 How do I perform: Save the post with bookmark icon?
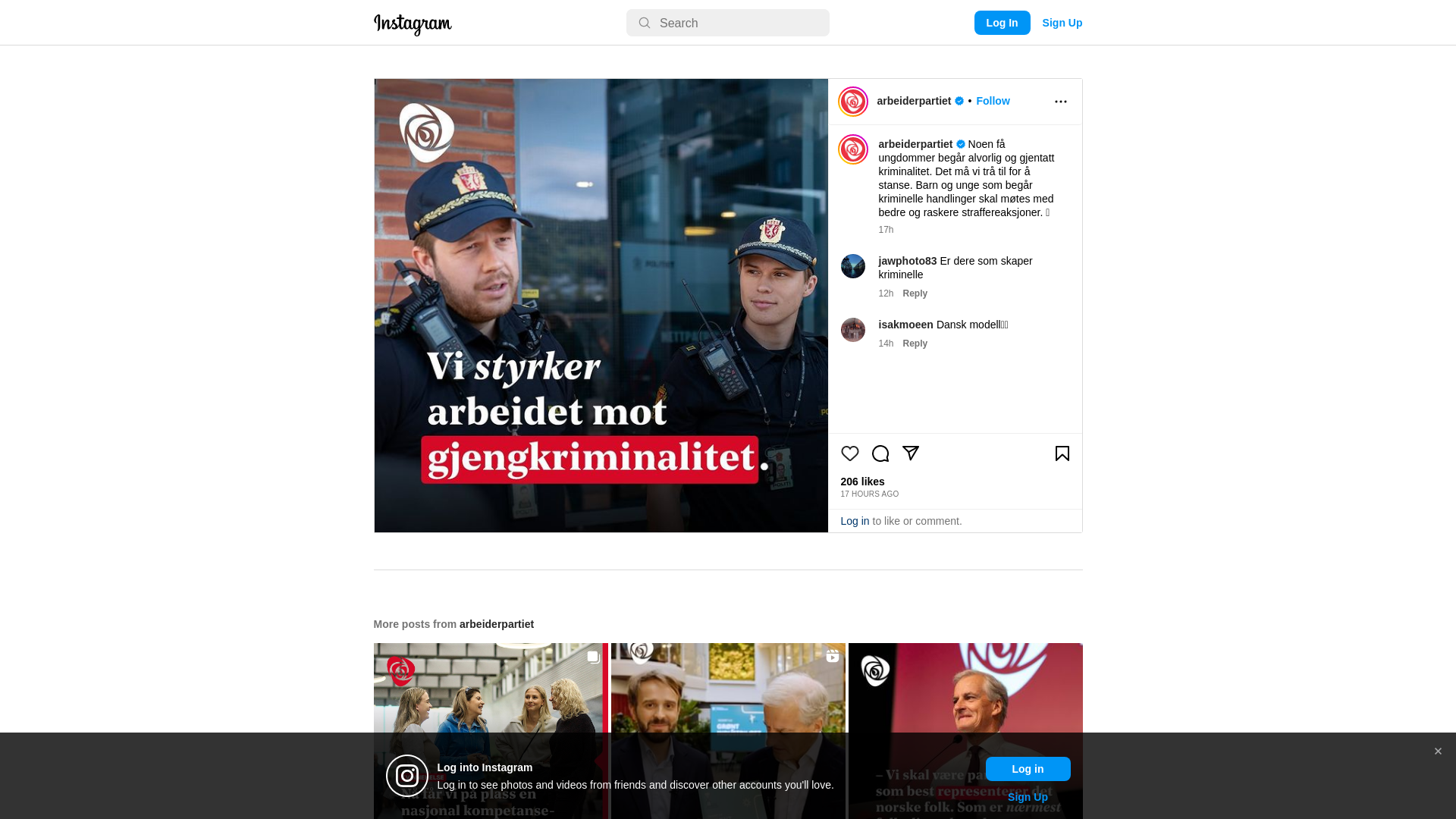pyautogui.click(x=1062, y=453)
